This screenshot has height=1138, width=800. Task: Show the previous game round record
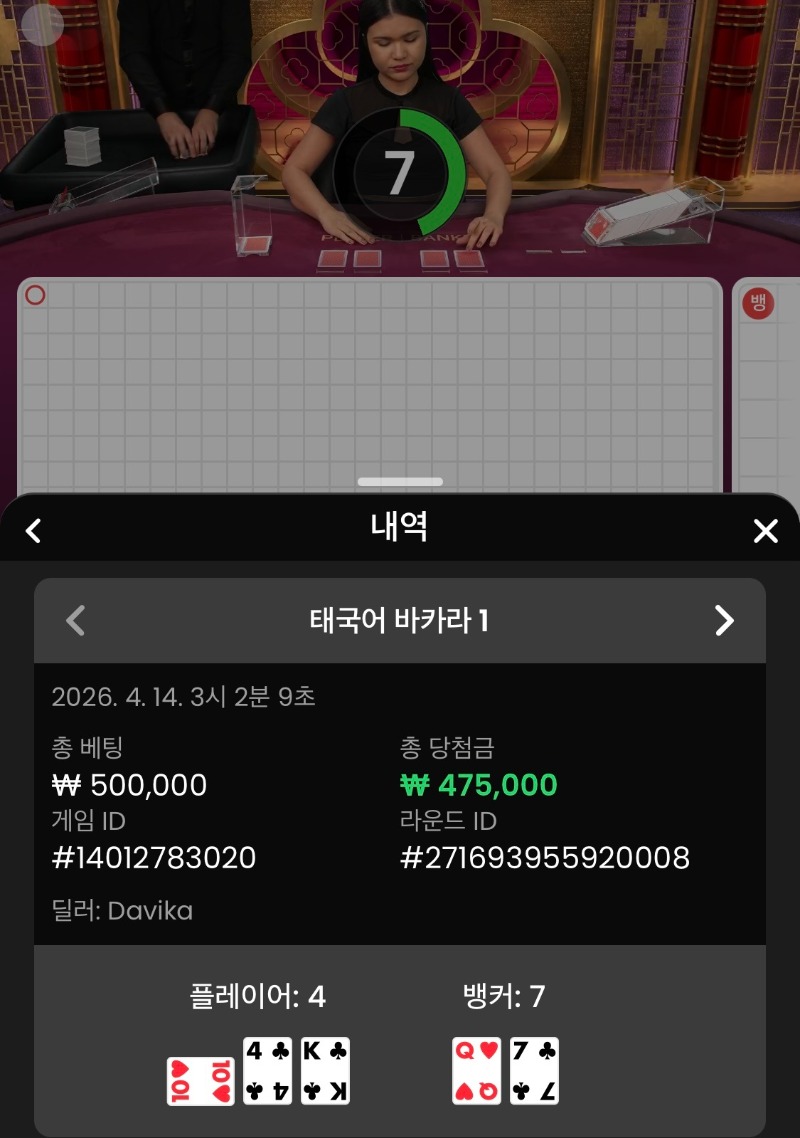pyautogui.click(x=75, y=621)
